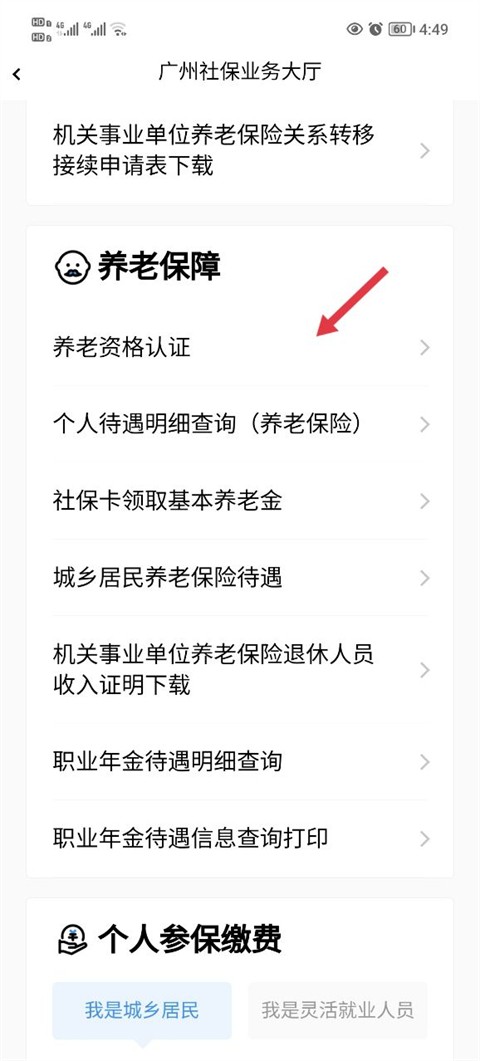Go back from 广州社保业务大厅
Screen dimensions: 480x1061
17,74
